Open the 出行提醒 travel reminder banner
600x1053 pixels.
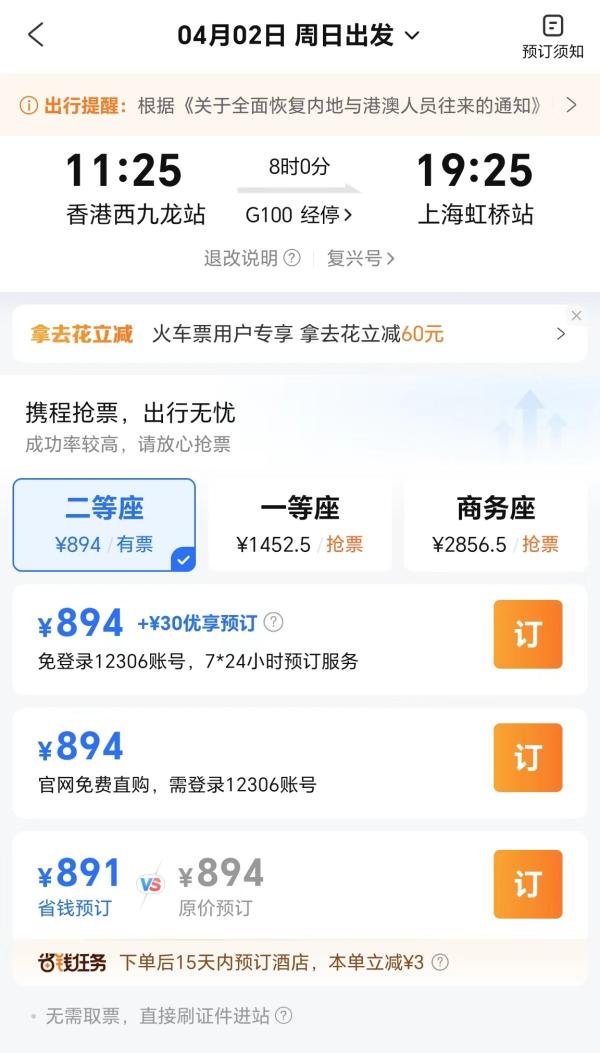tap(300, 105)
